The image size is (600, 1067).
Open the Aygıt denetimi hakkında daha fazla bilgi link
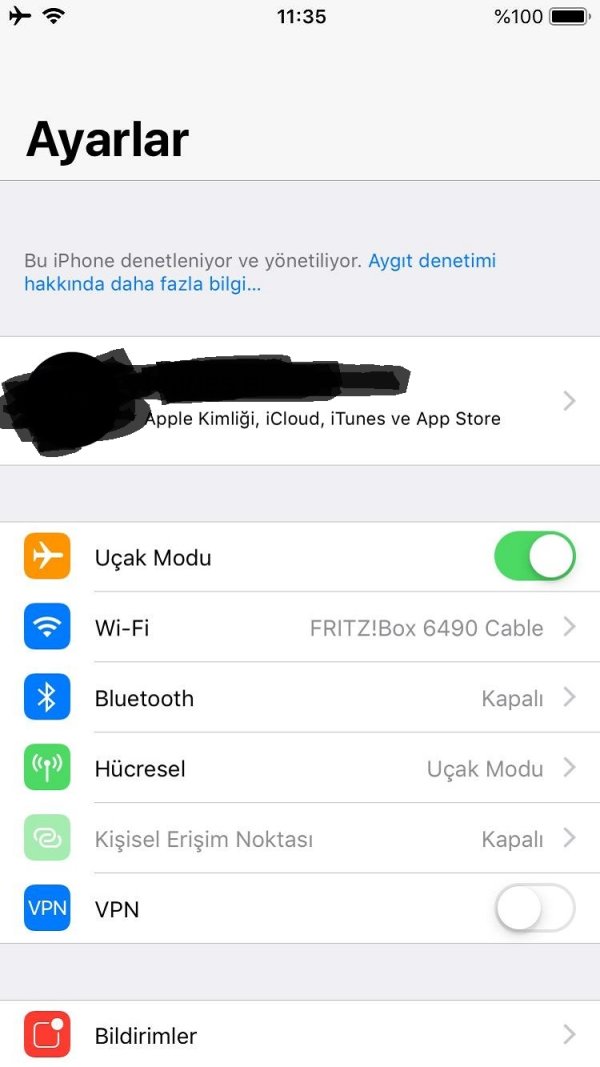[x=431, y=262]
